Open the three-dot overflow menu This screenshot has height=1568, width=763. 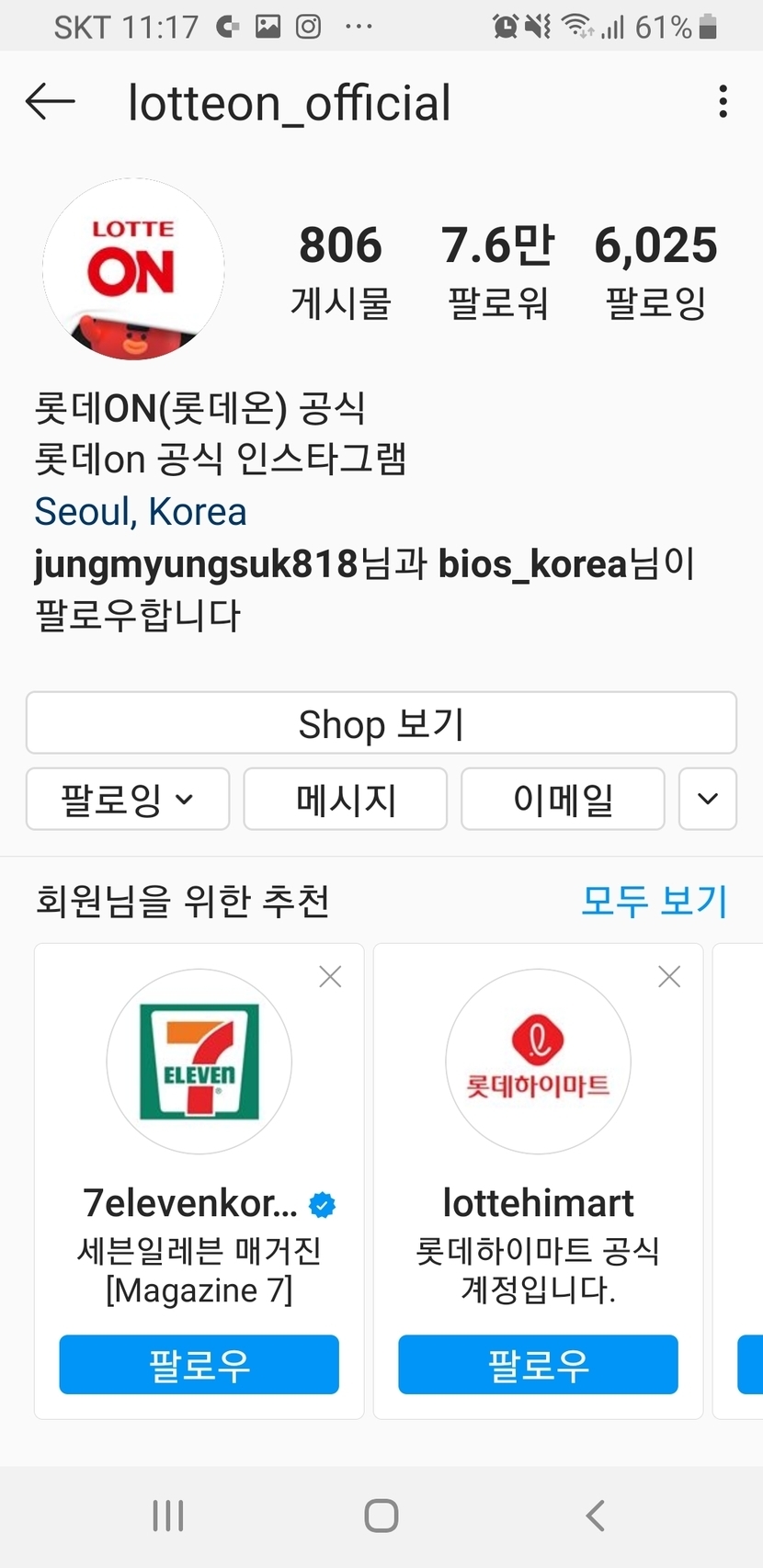(x=723, y=101)
